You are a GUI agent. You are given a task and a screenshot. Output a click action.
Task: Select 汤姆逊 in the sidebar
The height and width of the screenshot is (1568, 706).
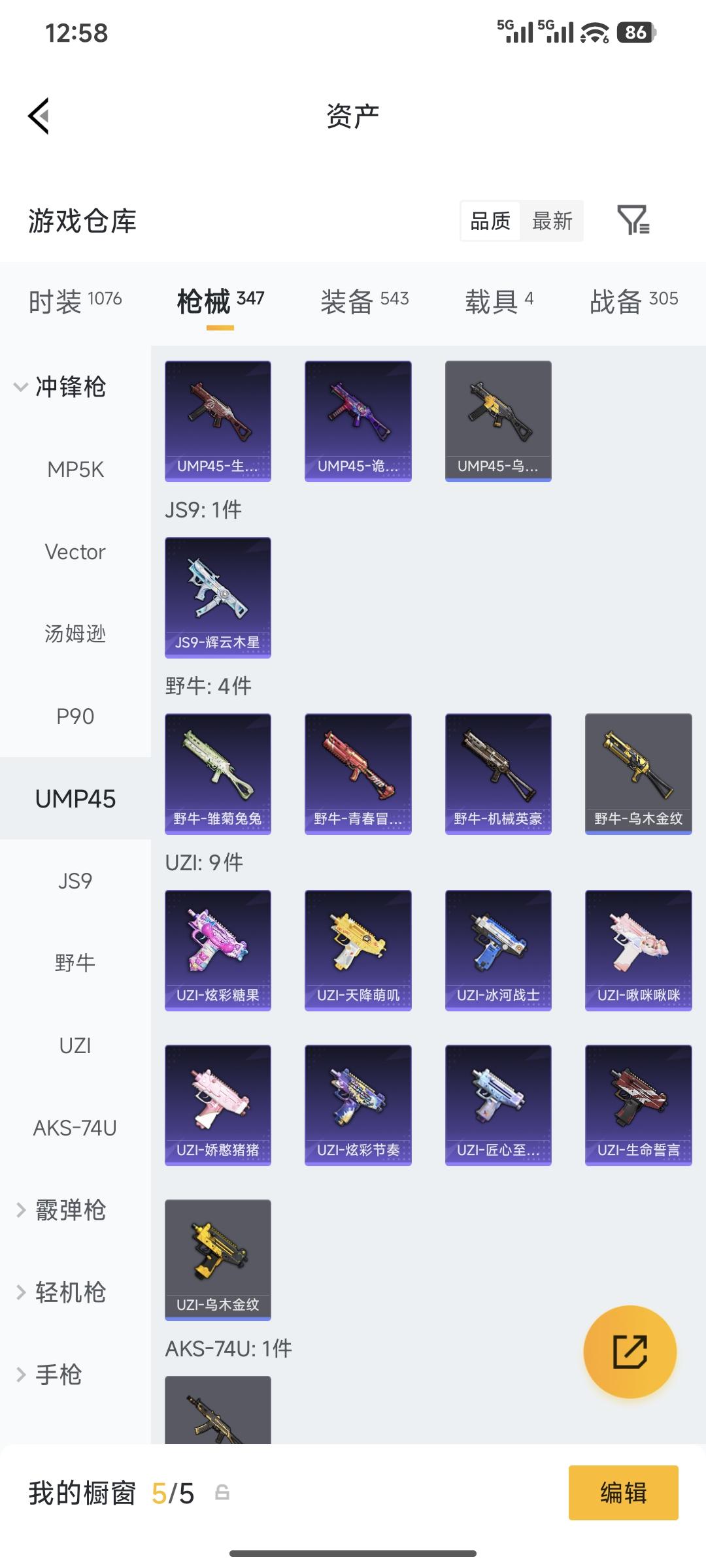[75, 634]
